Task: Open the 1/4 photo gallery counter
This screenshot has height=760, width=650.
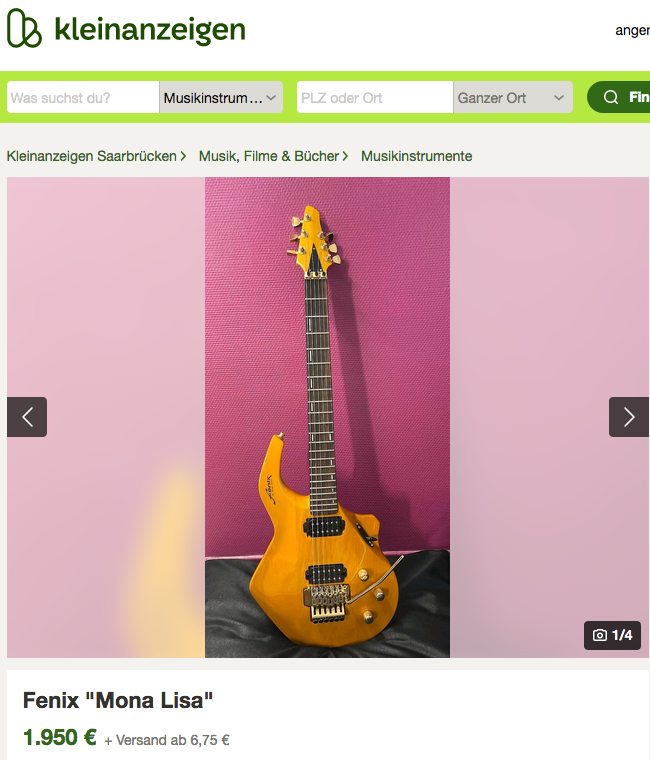Action: 612,635
